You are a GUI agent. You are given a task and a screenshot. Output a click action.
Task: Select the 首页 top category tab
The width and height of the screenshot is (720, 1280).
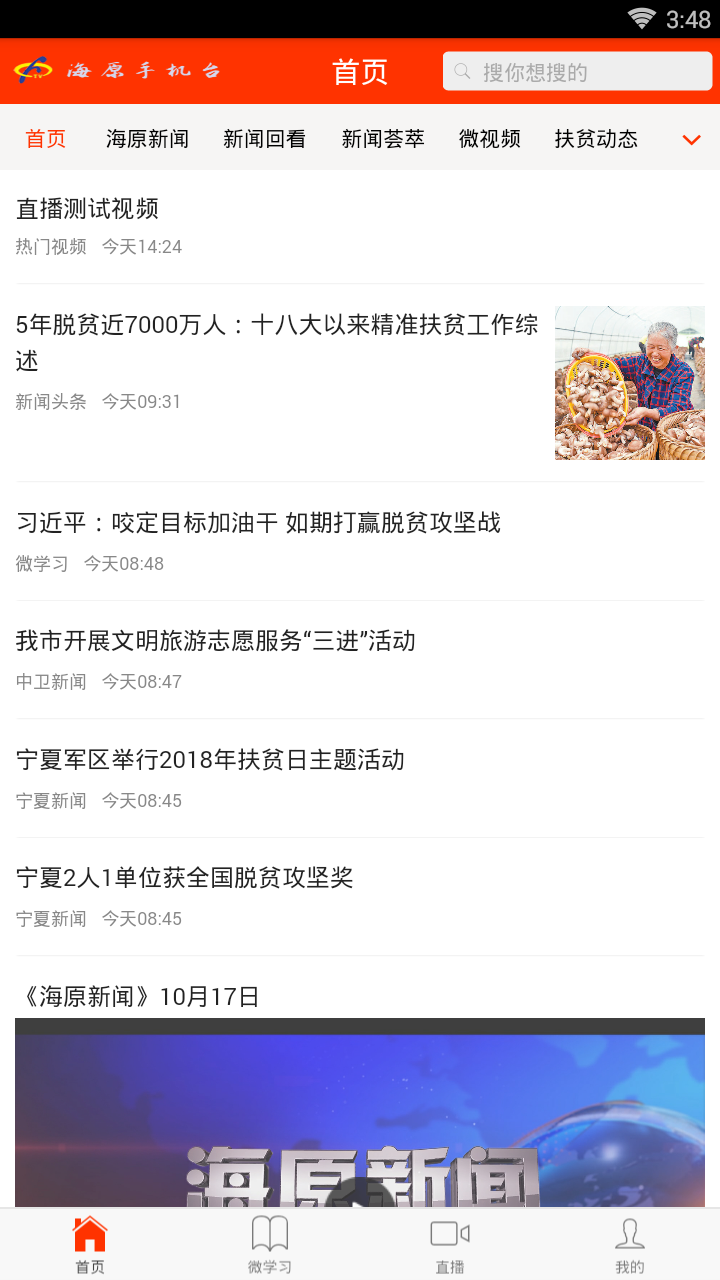46,139
